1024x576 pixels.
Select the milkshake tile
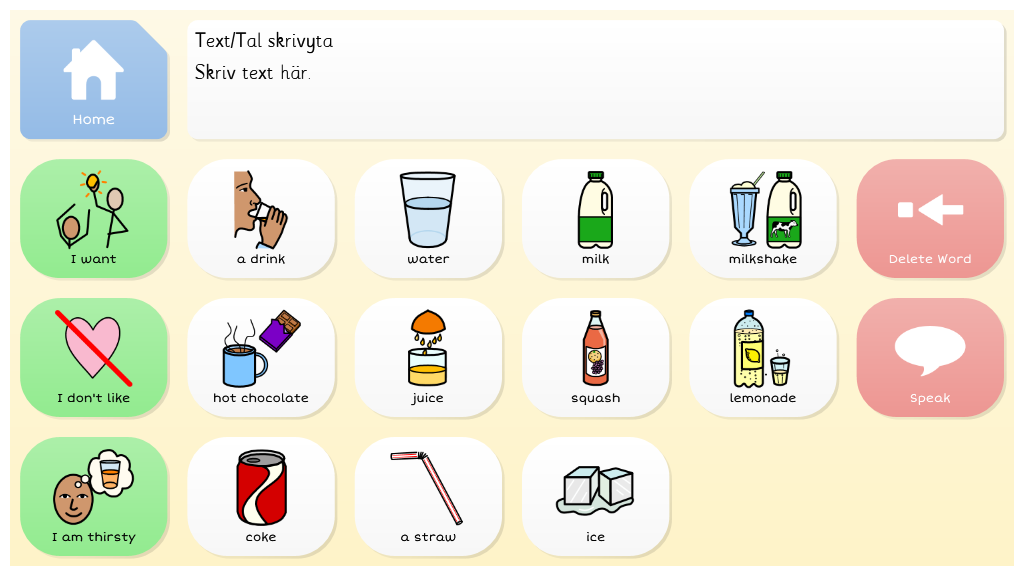click(x=763, y=218)
